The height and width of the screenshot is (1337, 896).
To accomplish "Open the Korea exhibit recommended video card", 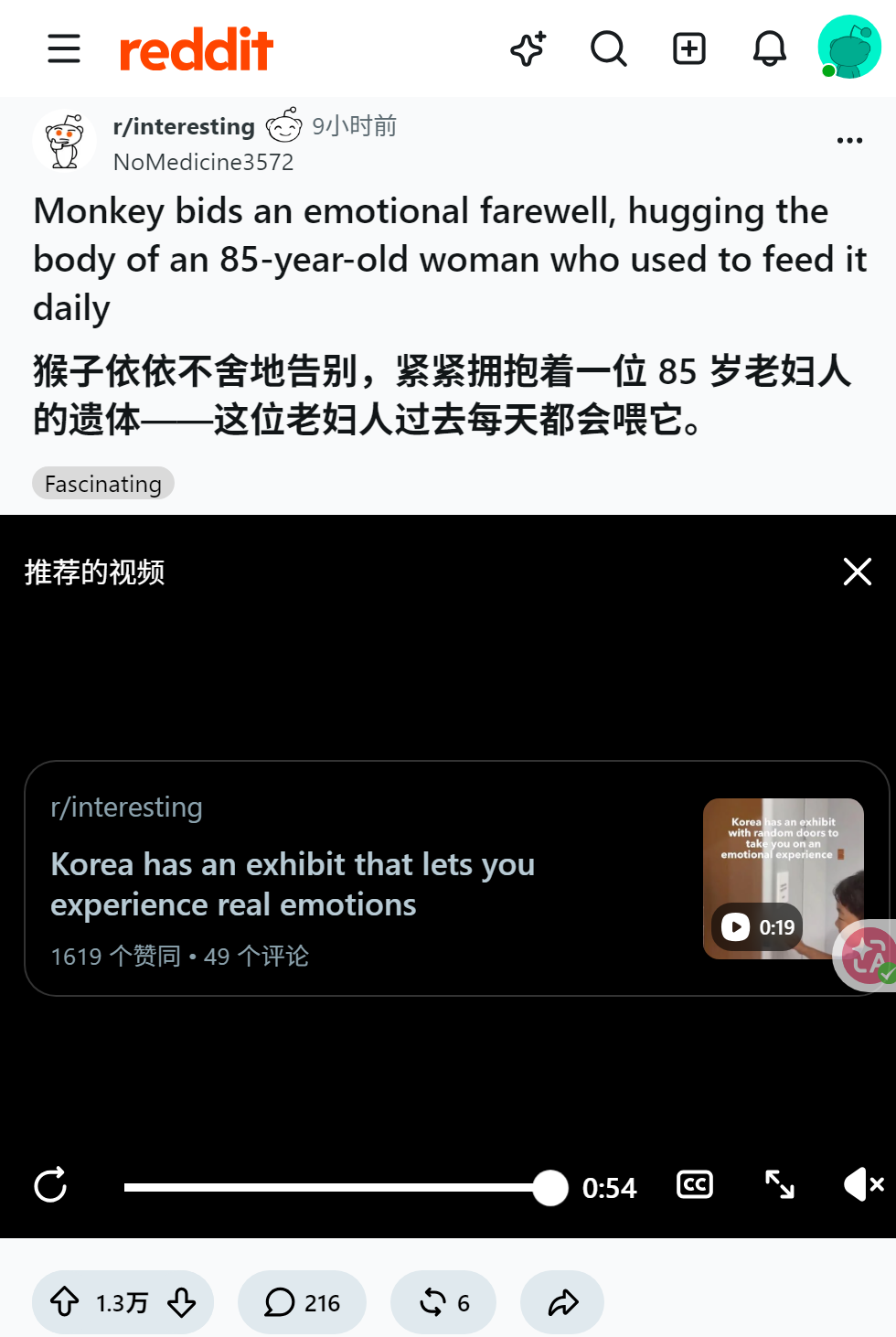I will click(456, 878).
